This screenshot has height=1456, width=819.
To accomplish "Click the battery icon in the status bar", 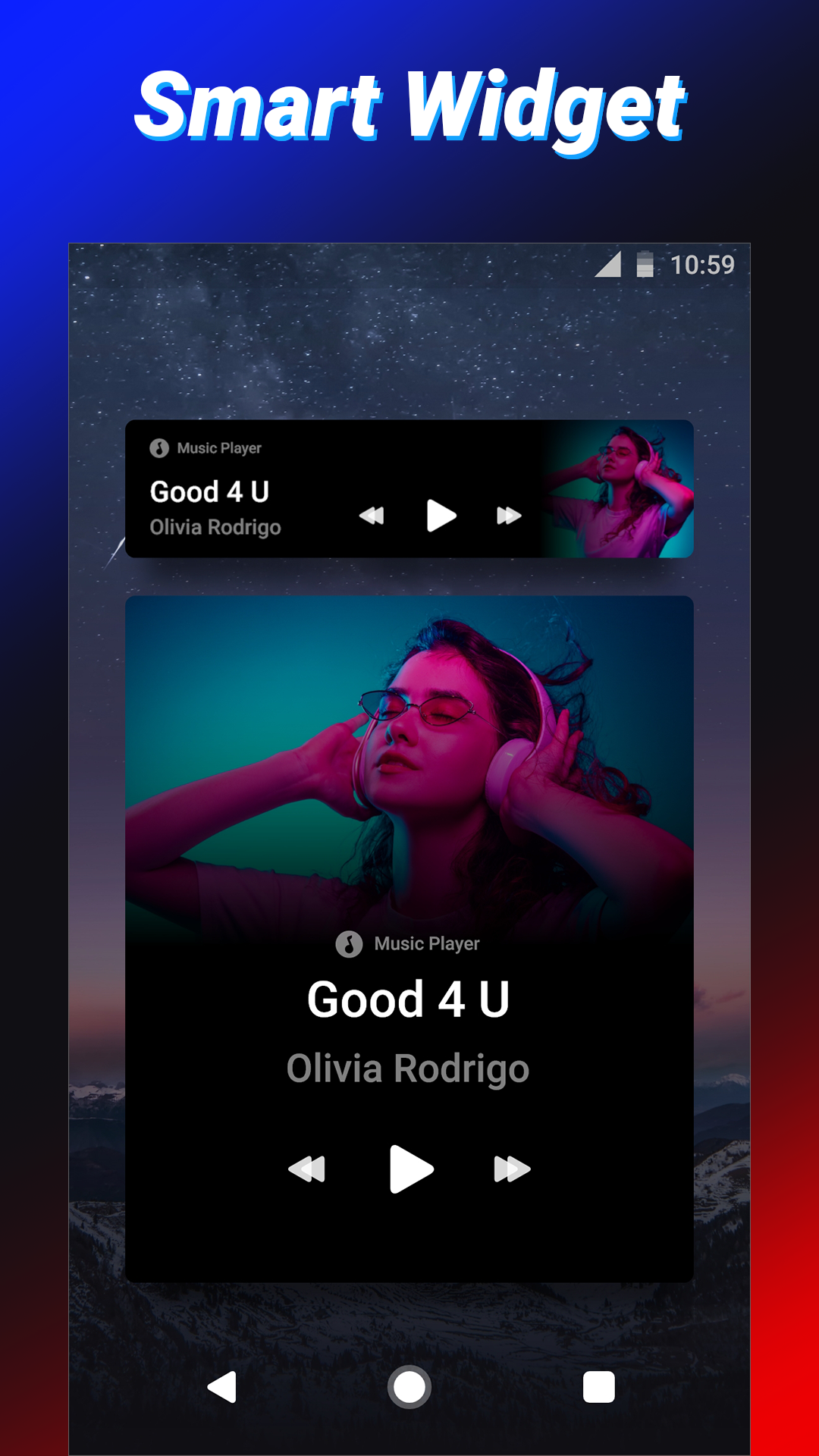I will 644,265.
